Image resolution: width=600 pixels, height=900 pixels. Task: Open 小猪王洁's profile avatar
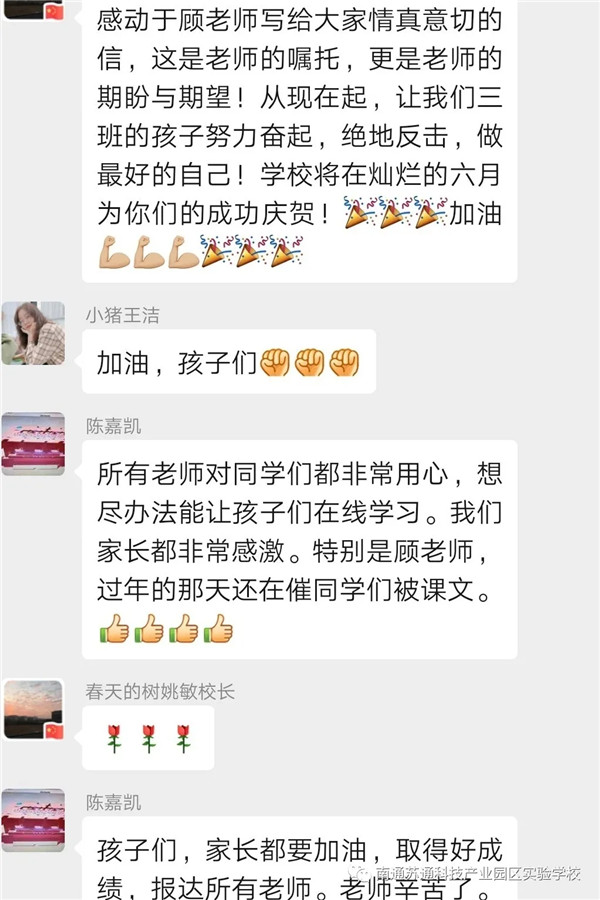tap(33, 333)
